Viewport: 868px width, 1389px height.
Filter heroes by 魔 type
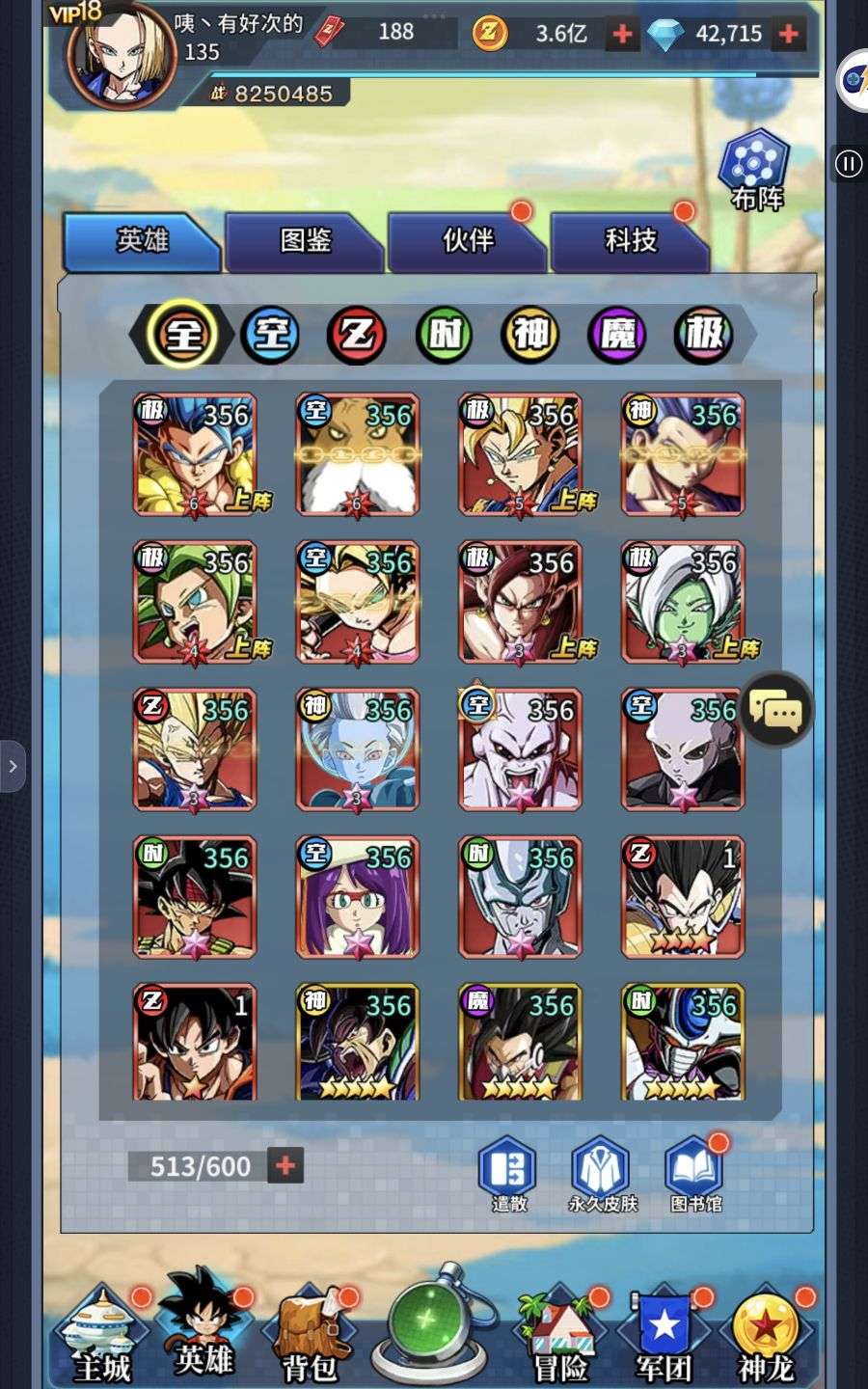coord(617,335)
